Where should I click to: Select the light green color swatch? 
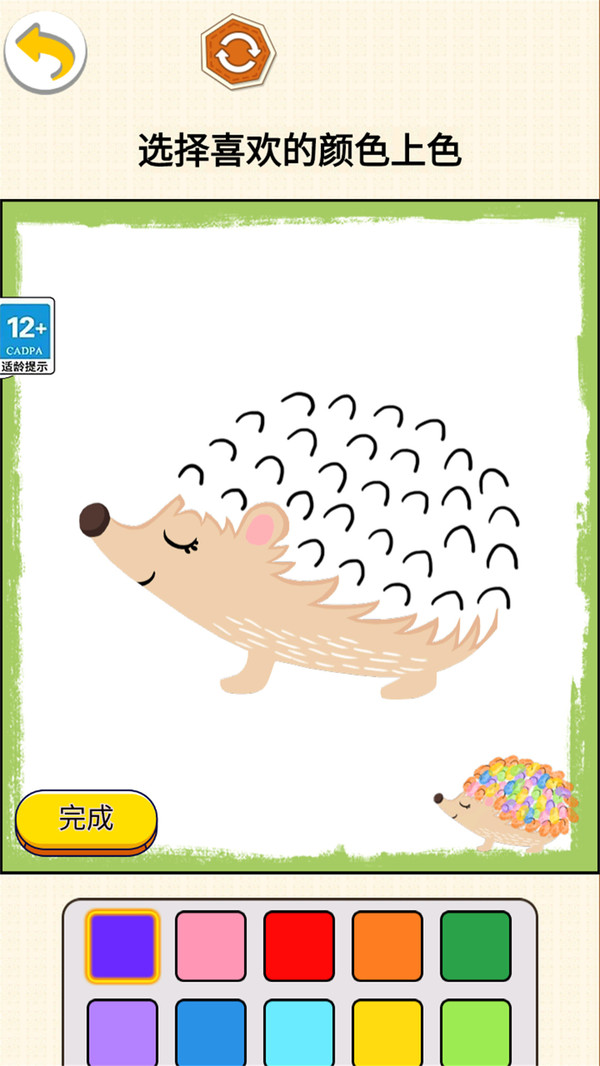coord(476,1033)
